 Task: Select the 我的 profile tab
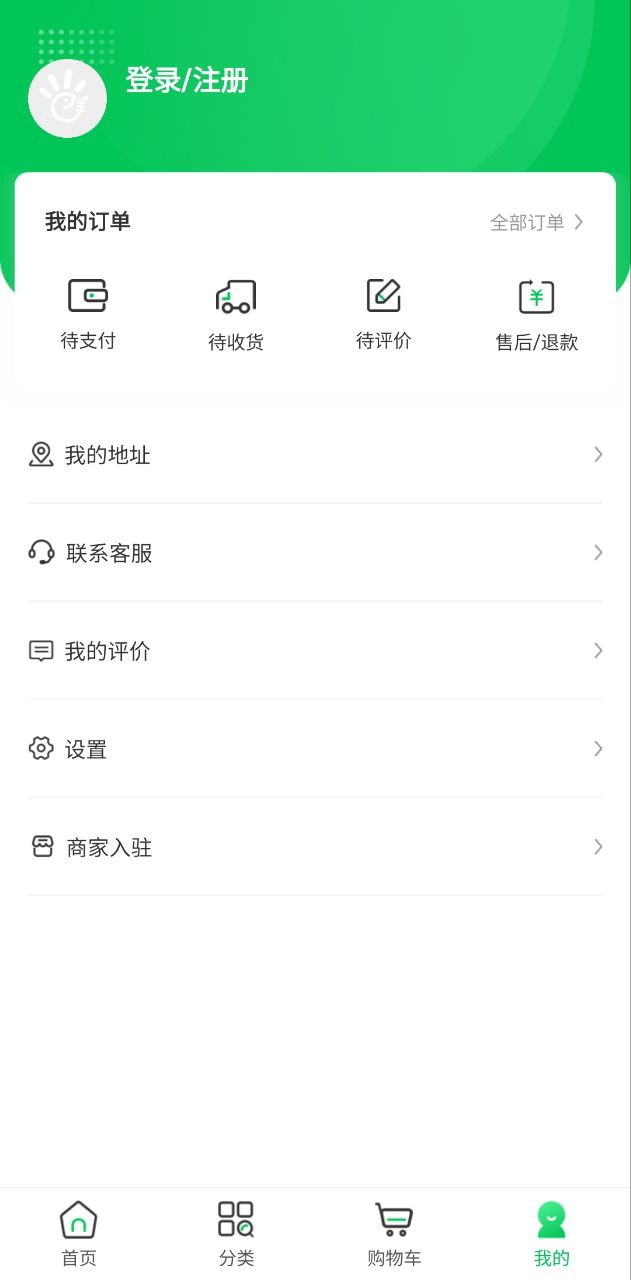[551, 1234]
